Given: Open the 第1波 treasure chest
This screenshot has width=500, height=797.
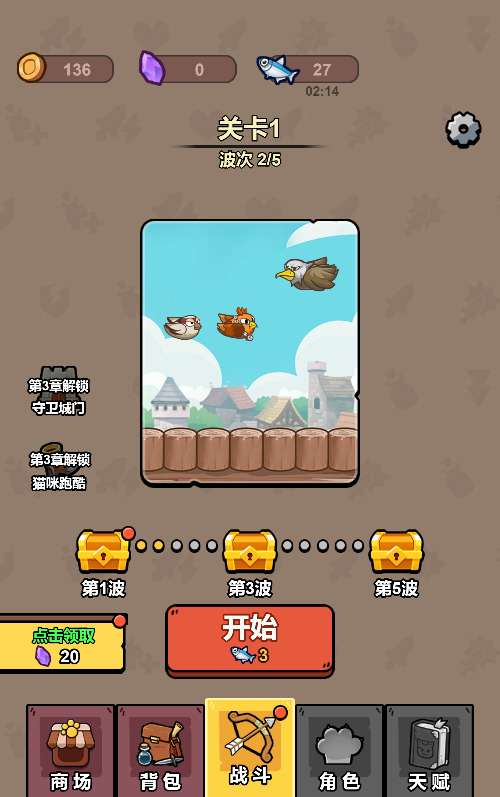Looking at the screenshot, I should (x=103, y=551).
